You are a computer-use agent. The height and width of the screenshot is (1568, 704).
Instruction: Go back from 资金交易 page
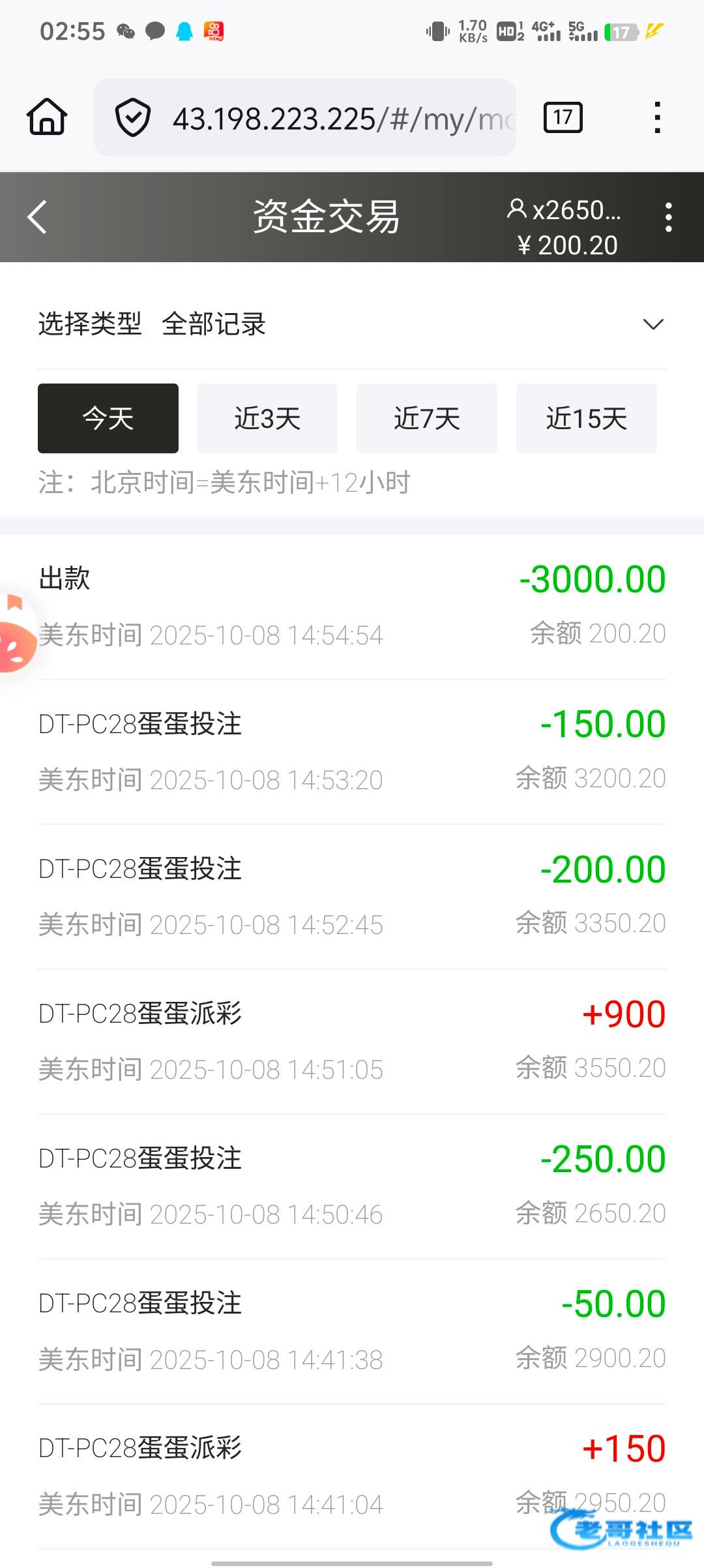(37, 217)
